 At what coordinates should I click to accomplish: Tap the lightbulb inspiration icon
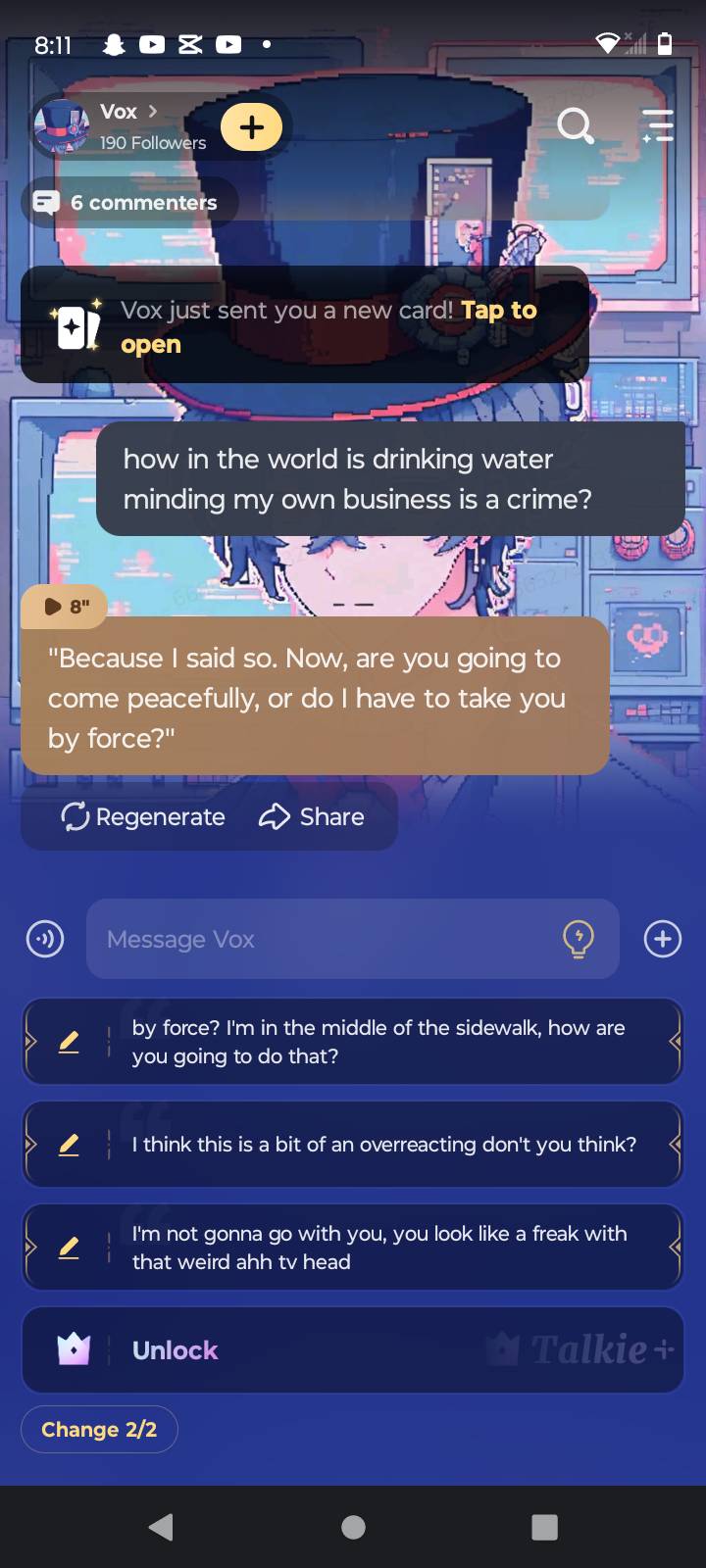579,939
